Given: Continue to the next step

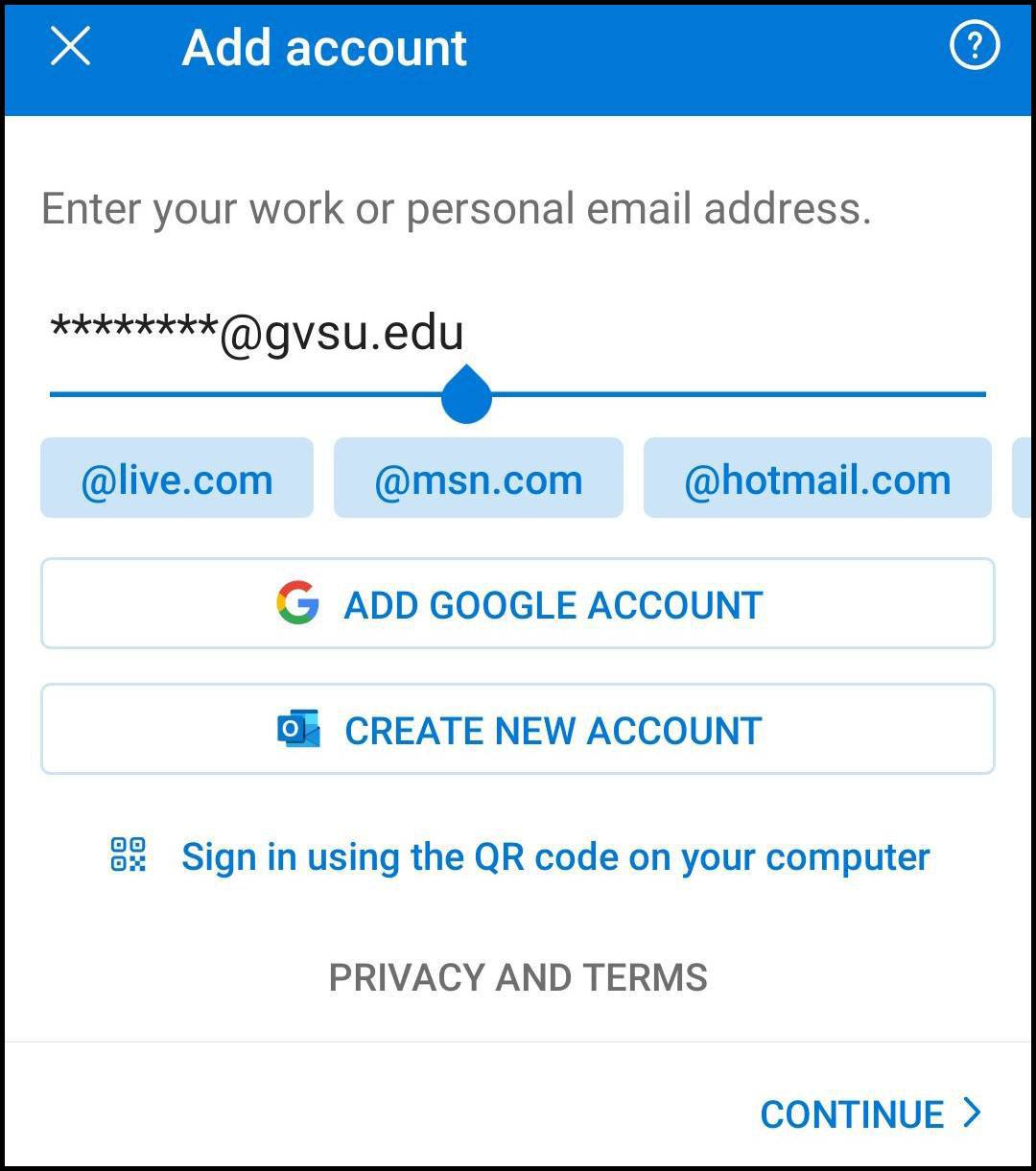Looking at the screenshot, I should 869,1113.
